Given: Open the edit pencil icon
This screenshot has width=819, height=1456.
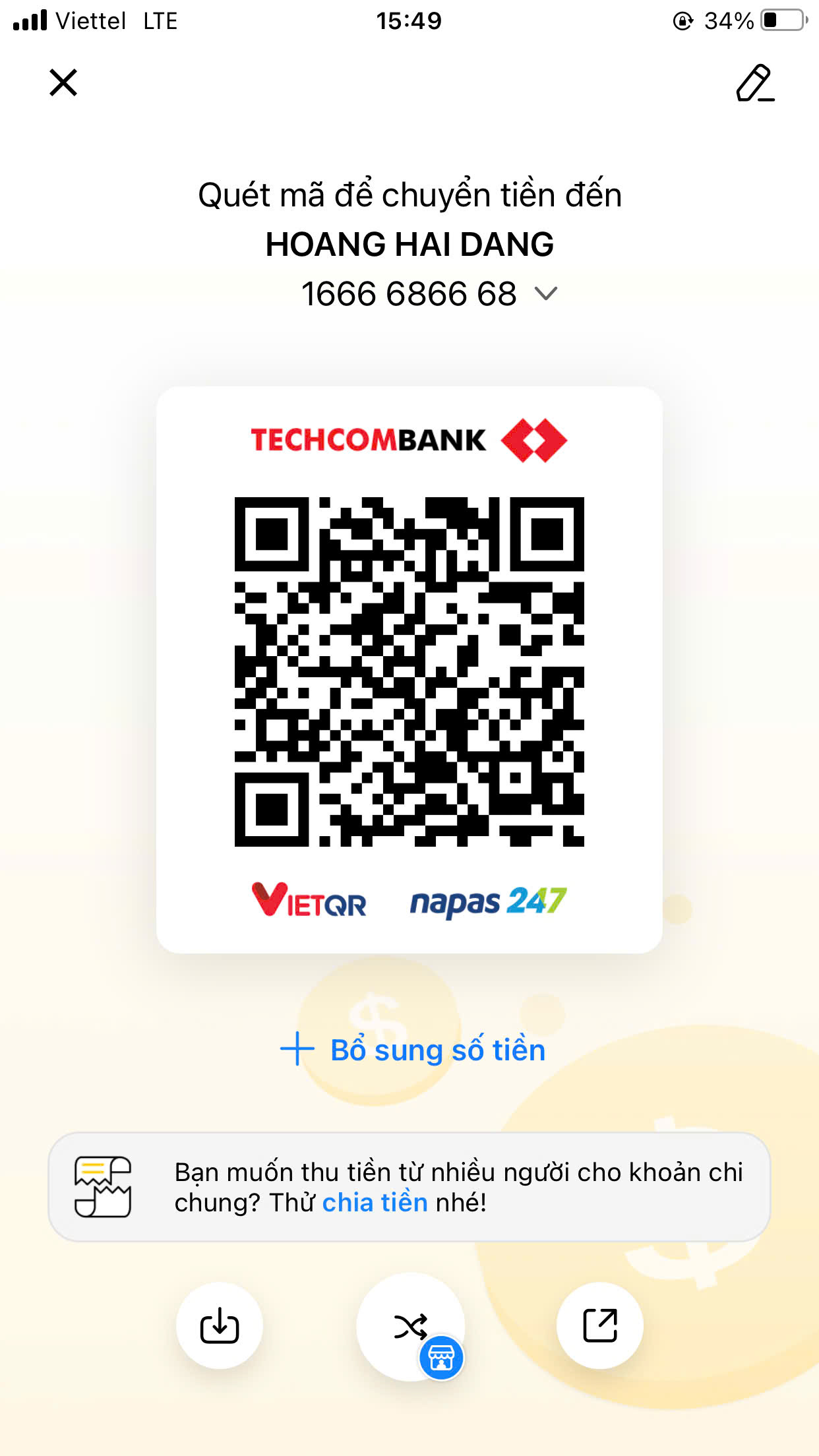Looking at the screenshot, I should click(755, 83).
